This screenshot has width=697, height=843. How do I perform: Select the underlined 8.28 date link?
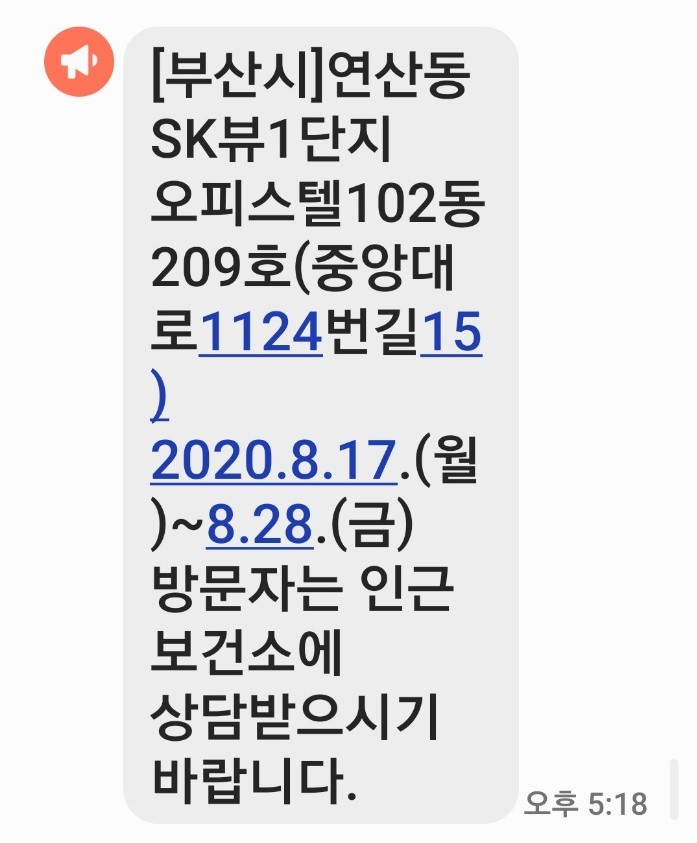pyautogui.click(x=260, y=524)
